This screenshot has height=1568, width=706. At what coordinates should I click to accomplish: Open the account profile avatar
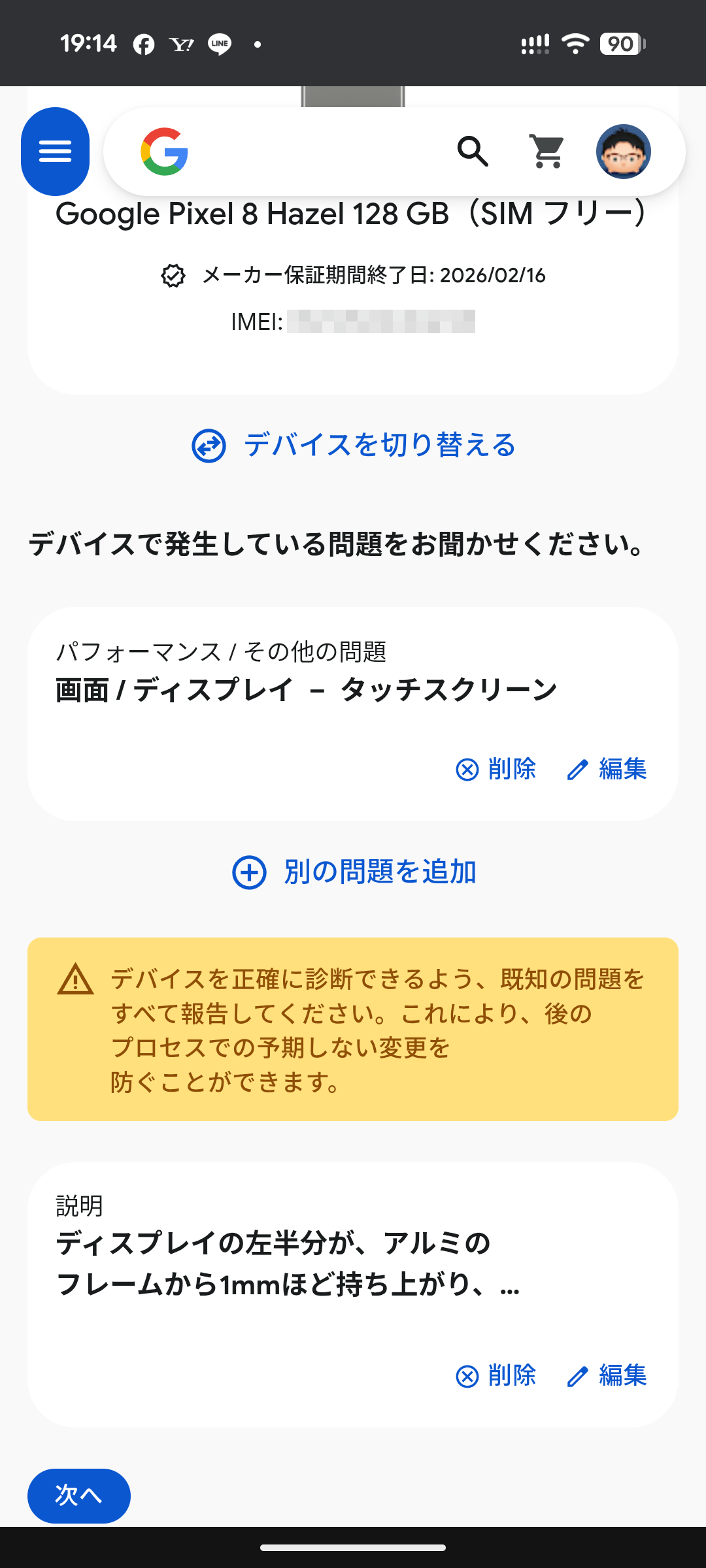point(623,152)
